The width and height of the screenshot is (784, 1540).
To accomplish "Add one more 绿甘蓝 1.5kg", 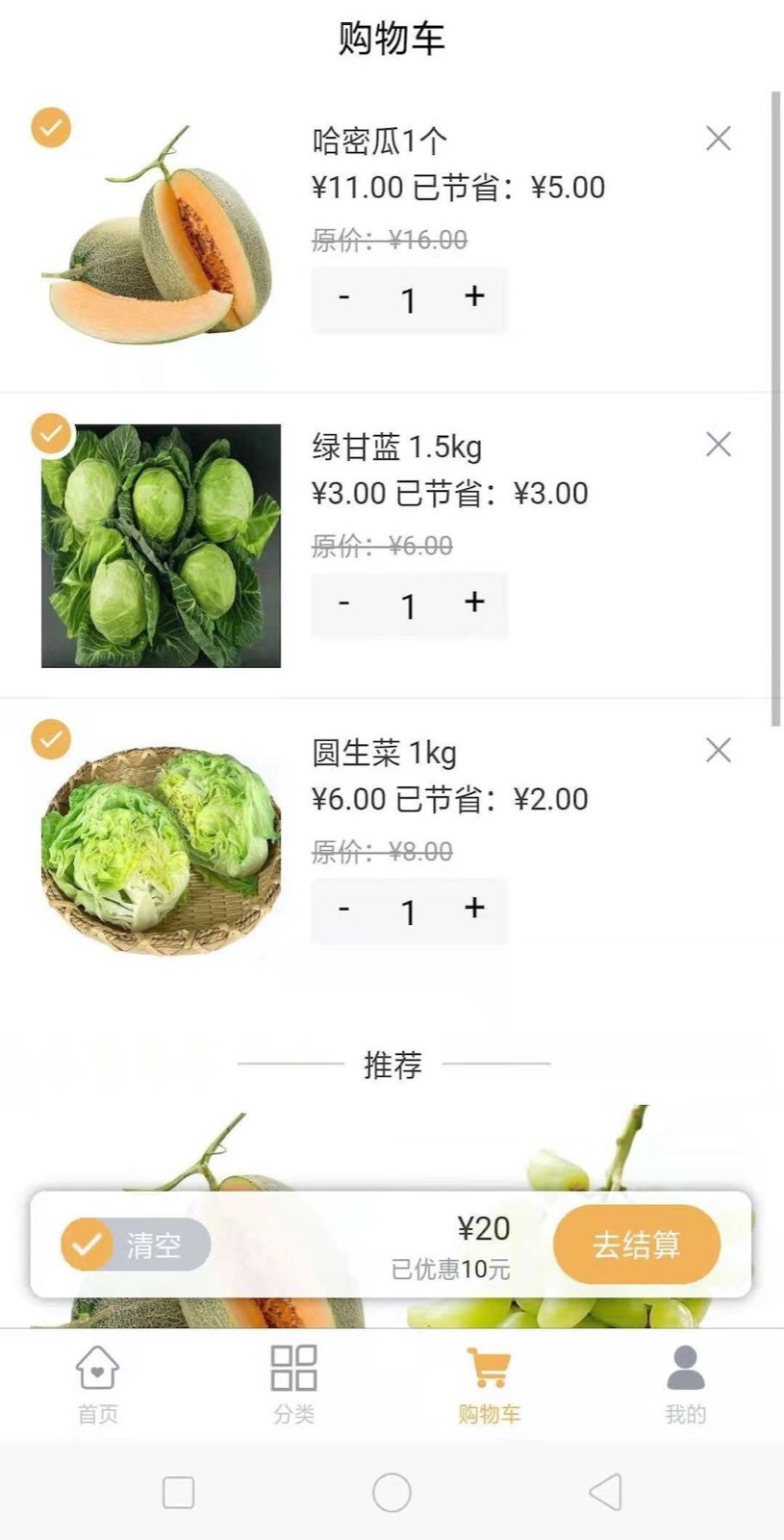I will [474, 603].
